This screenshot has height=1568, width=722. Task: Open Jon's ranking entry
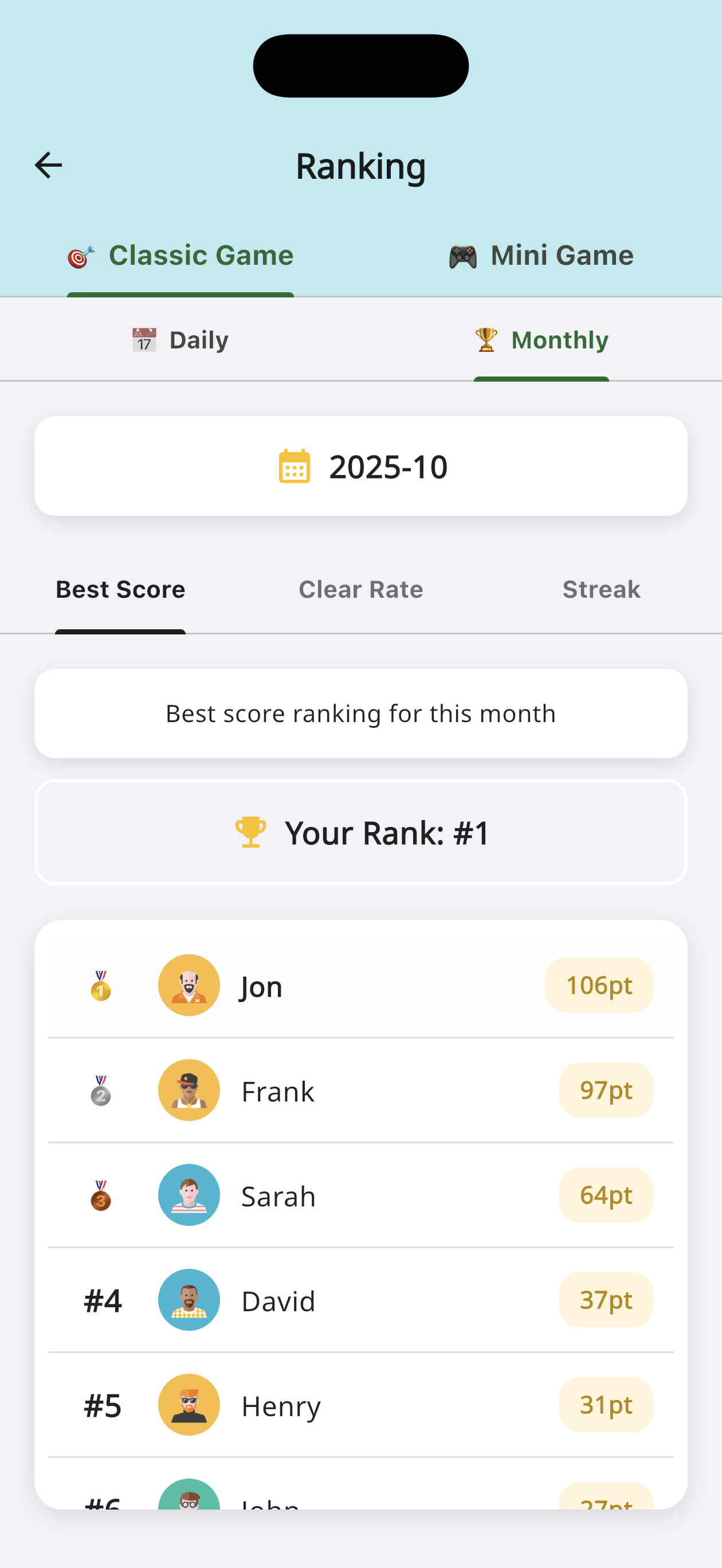tap(361, 986)
